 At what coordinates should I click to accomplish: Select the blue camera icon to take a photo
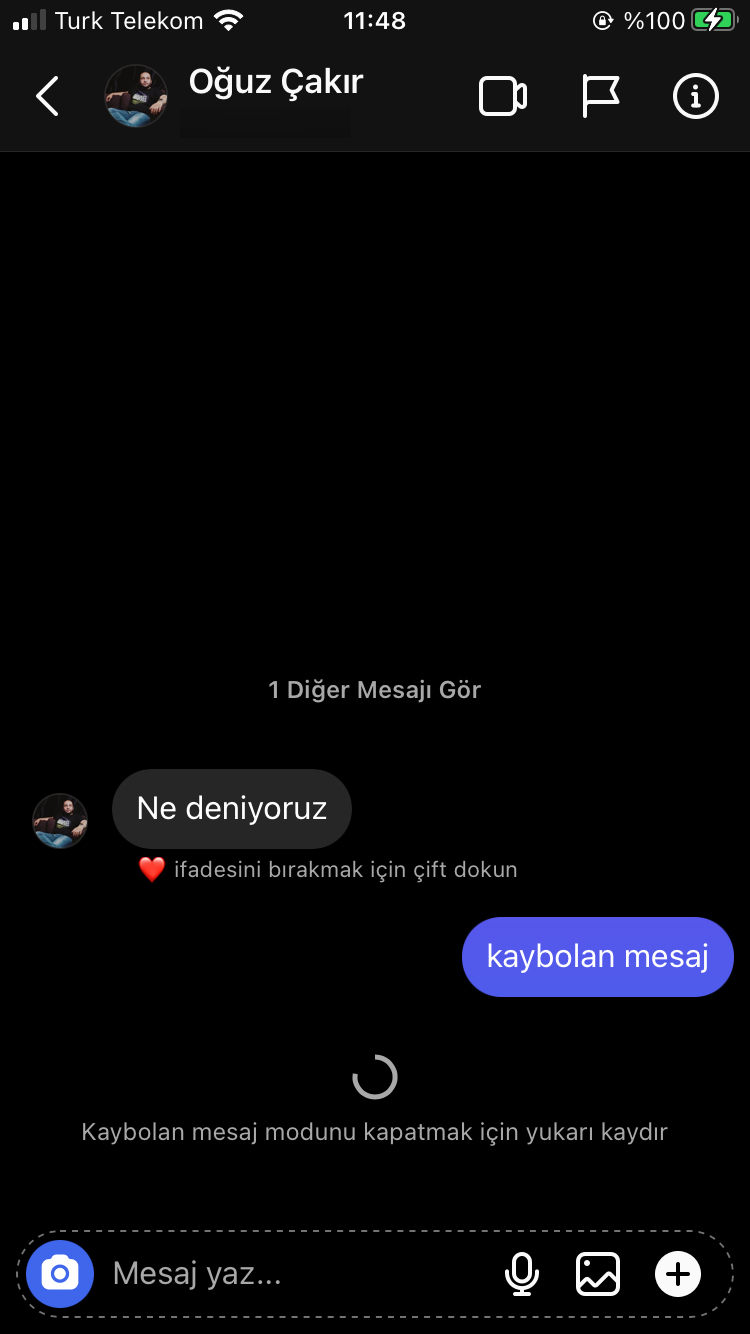pyautogui.click(x=59, y=1273)
